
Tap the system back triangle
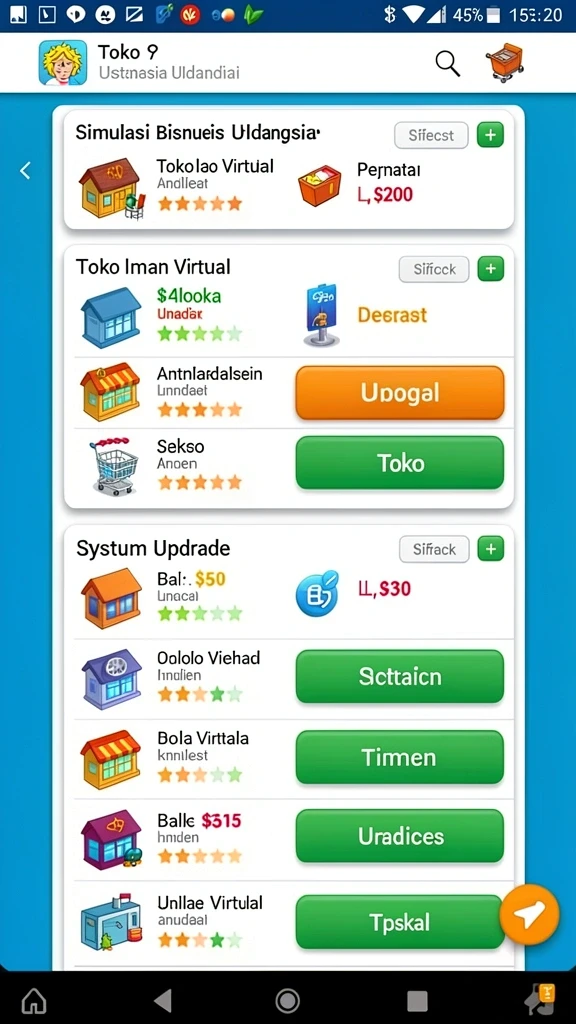pos(163,1000)
